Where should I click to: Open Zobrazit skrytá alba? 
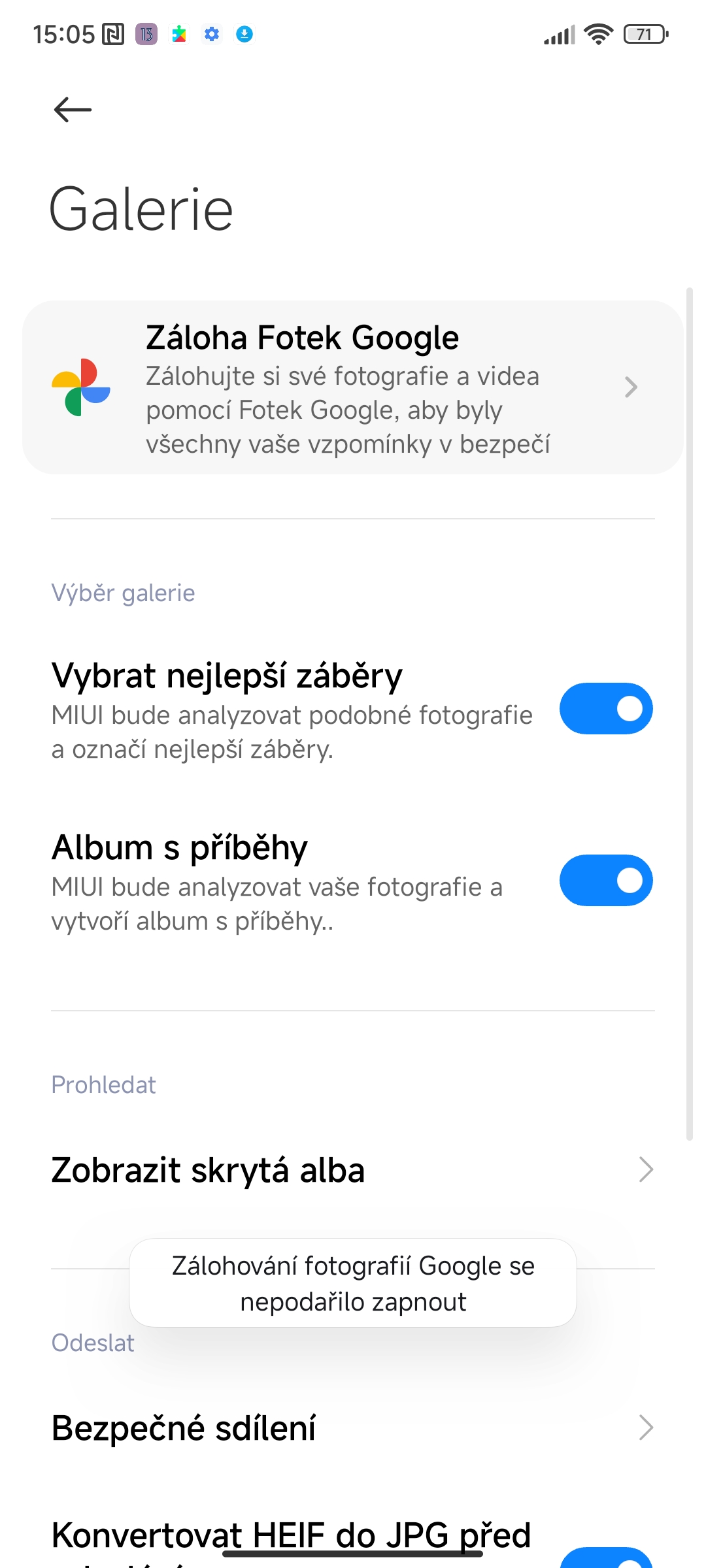click(353, 1170)
